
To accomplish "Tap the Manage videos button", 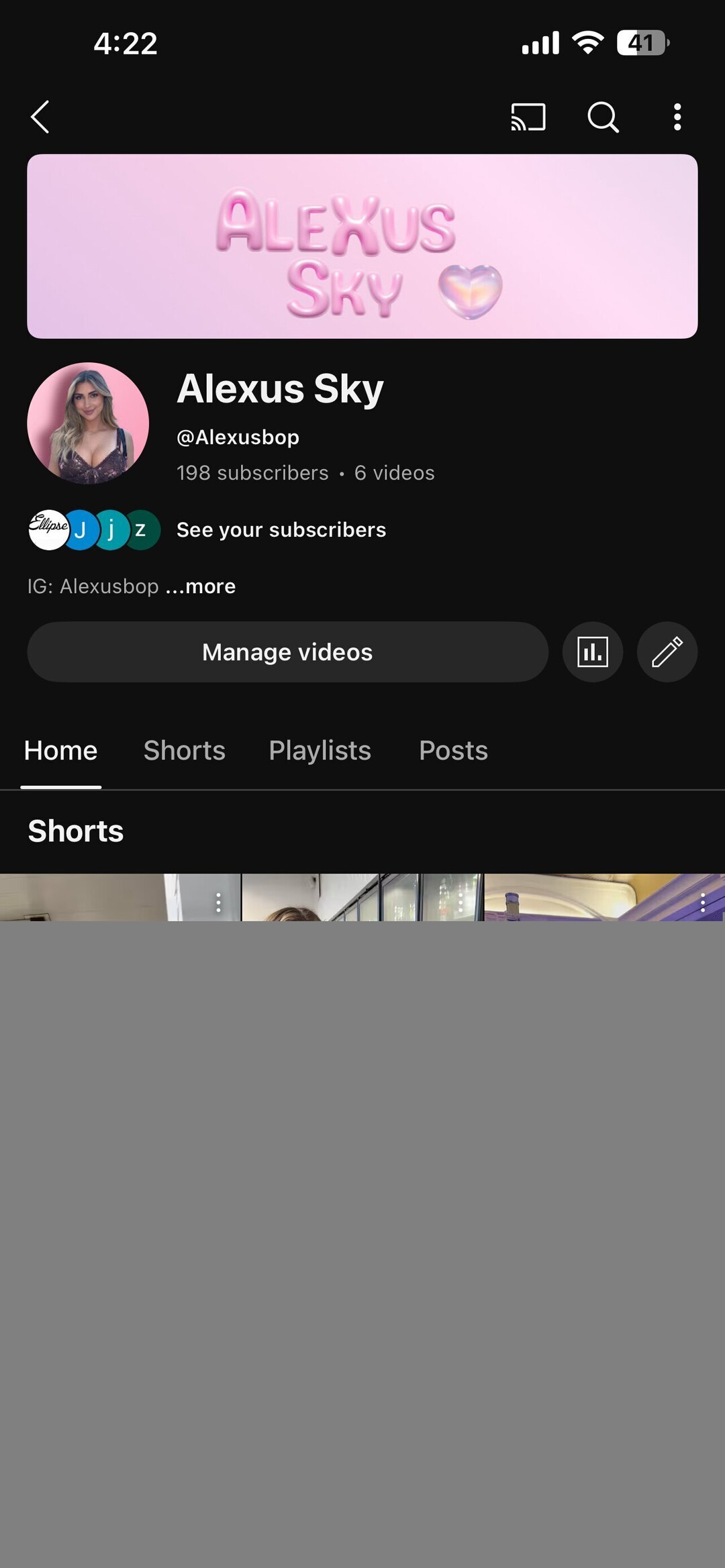I will pos(287,652).
